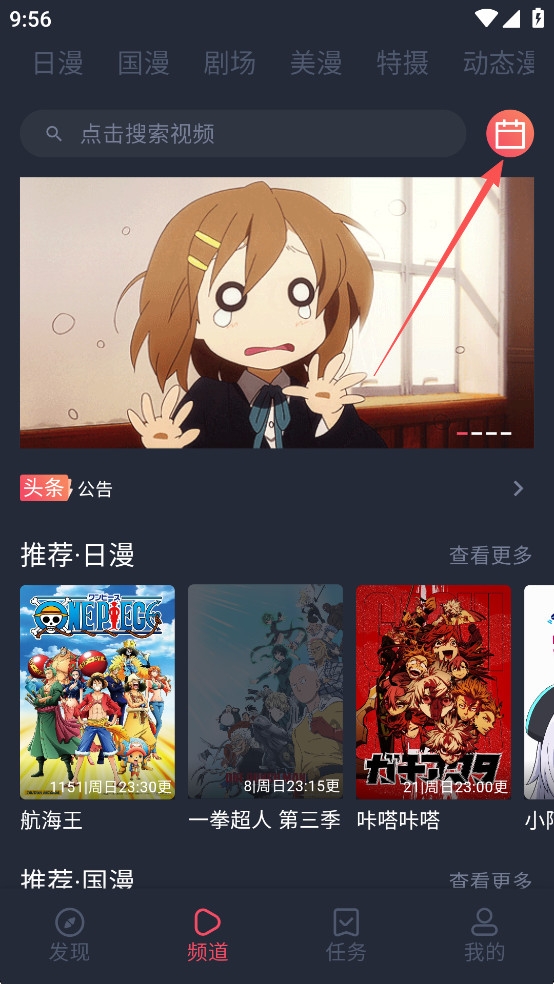Tap the video search box
Viewport: 554px width, 984px height.
243,134
